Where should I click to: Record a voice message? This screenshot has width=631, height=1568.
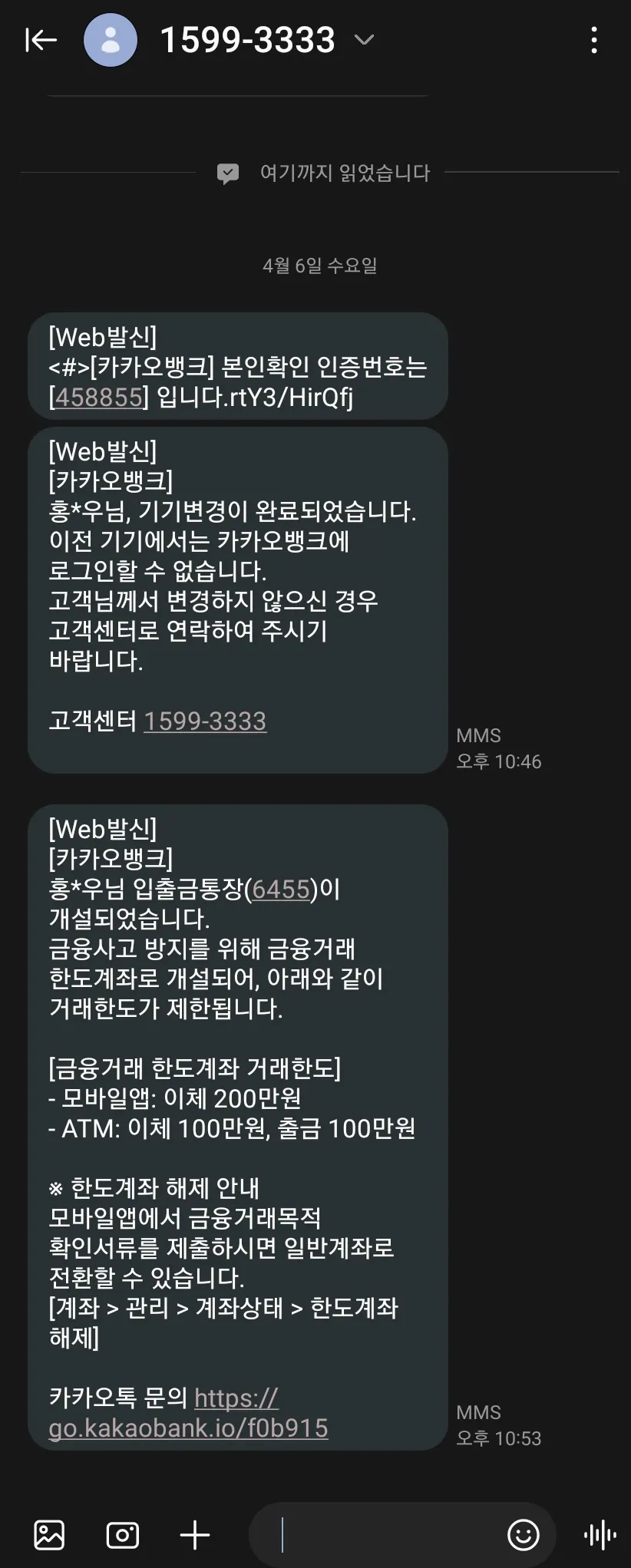(x=600, y=1534)
